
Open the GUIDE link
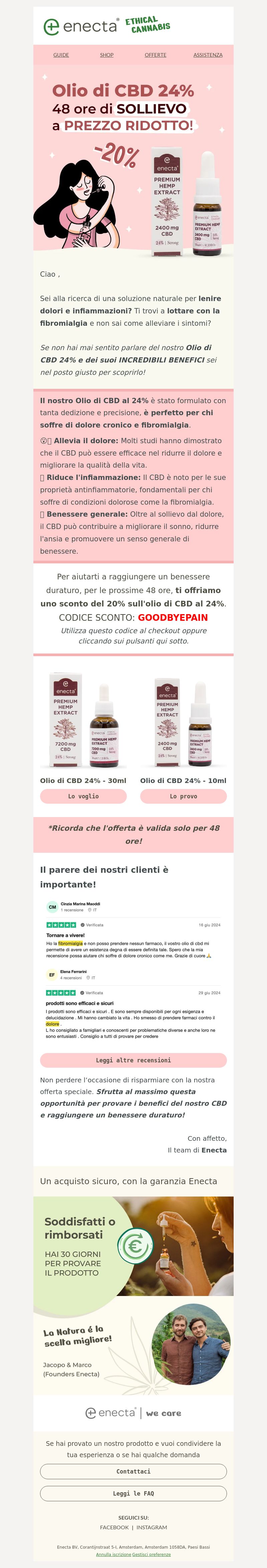click(x=61, y=55)
